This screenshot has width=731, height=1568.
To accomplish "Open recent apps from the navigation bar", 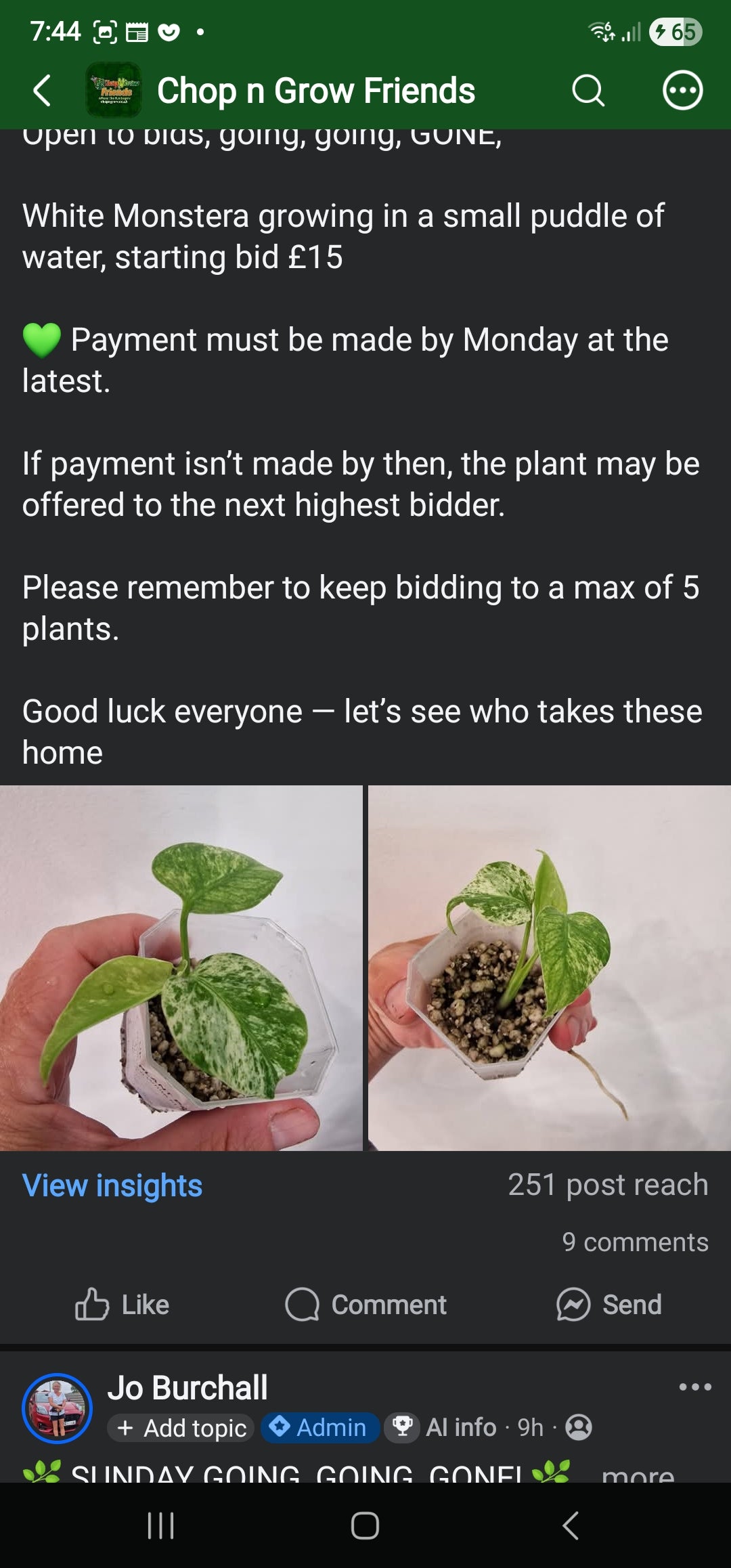I will 161,1525.
